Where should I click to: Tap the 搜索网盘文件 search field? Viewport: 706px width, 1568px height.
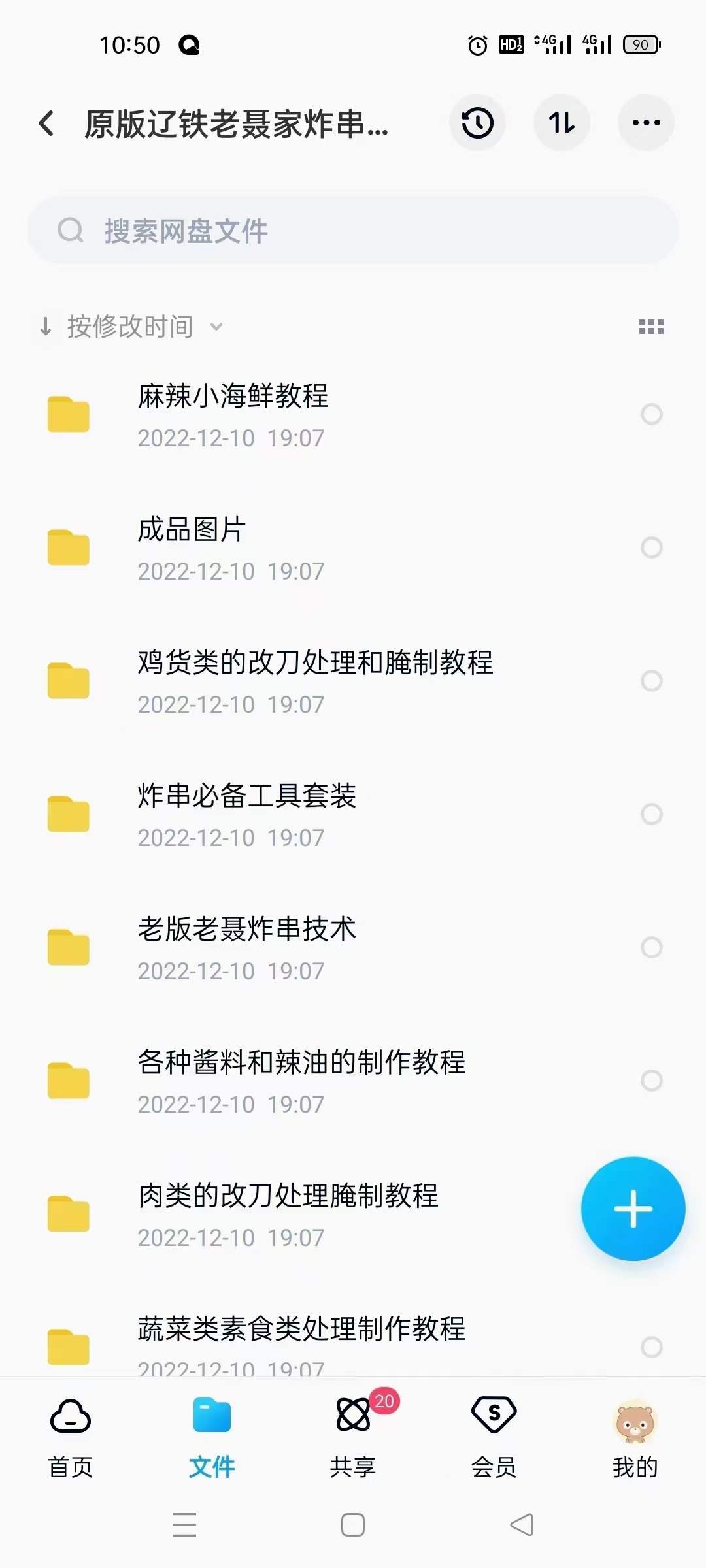tap(353, 230)
